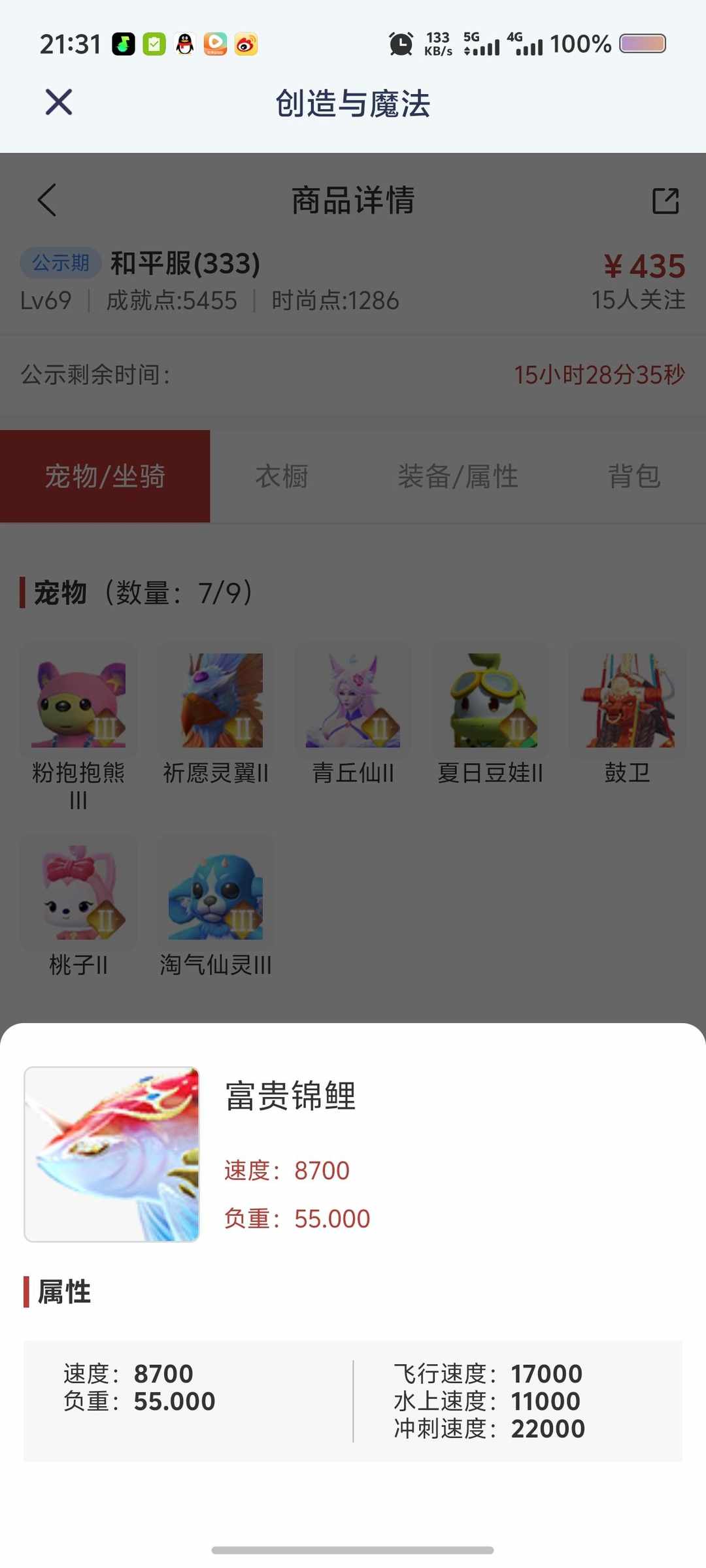This screenshot has height=1568, width=706.
Task: Open the 背包 tab
Action: [633, 476]
